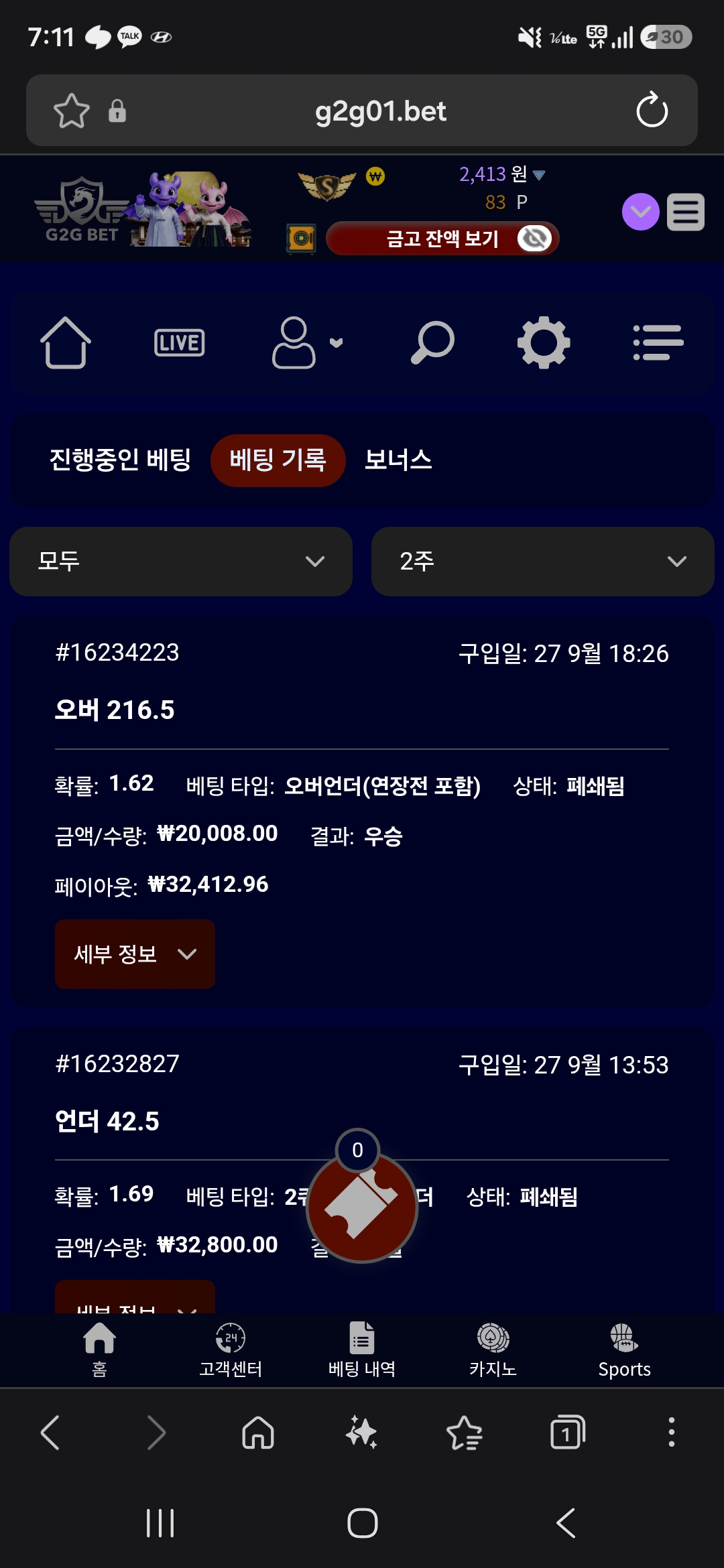Open the LIVE section
The height and width of the screenshot is (1568, 724).
click(x=179, y=343)
